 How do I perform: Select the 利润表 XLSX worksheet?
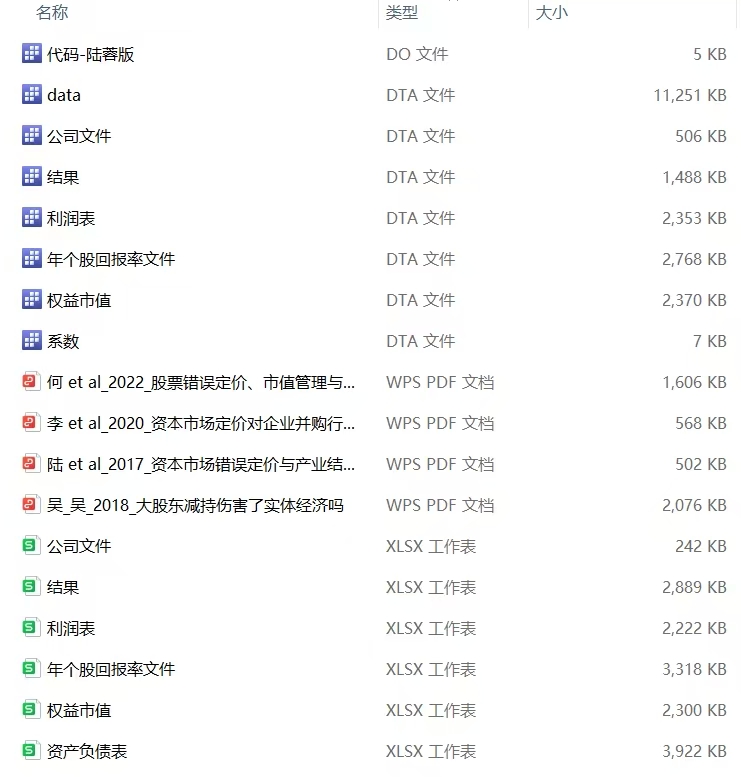tap(71, 628)
